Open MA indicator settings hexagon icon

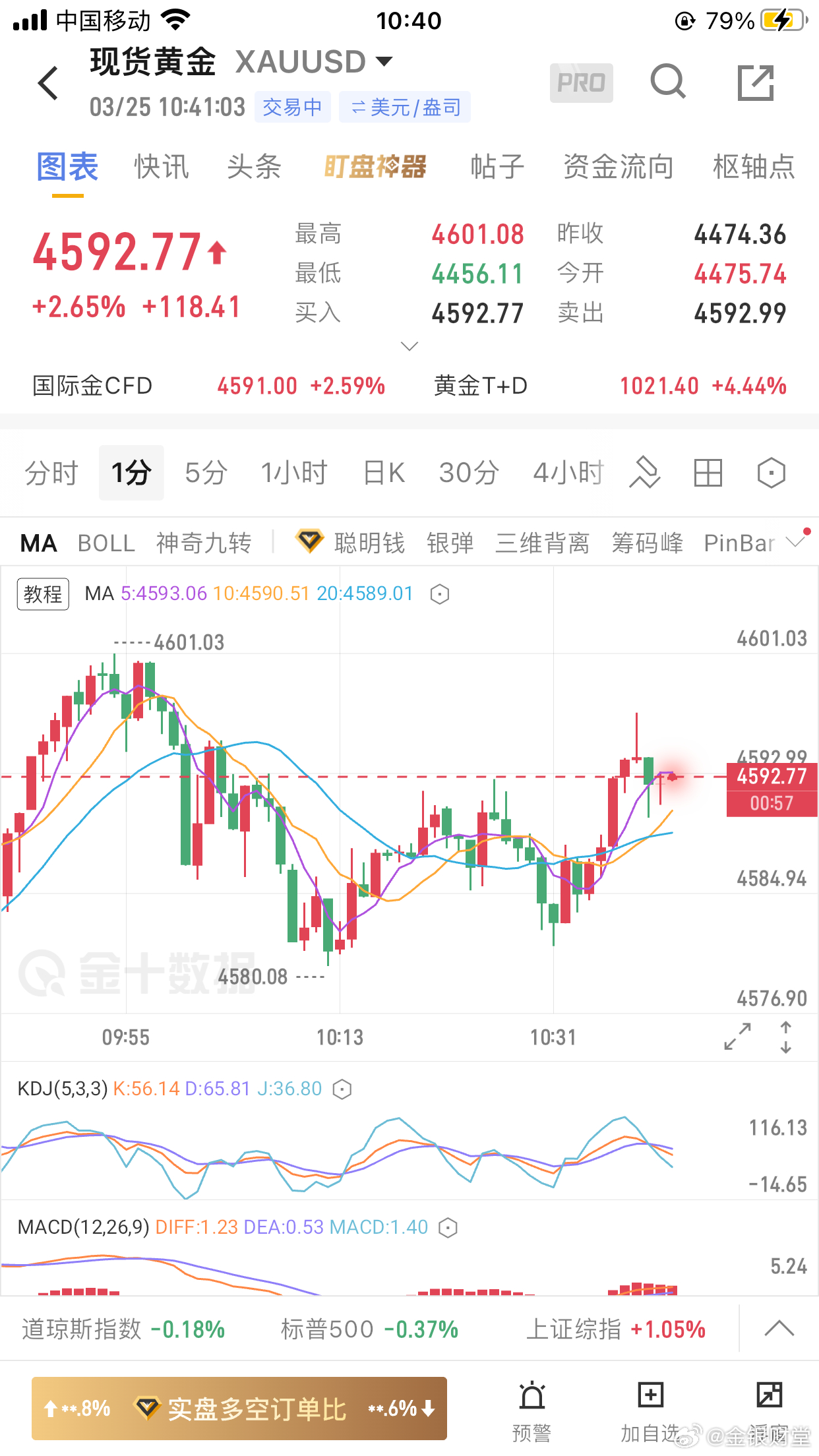(440, 593)
